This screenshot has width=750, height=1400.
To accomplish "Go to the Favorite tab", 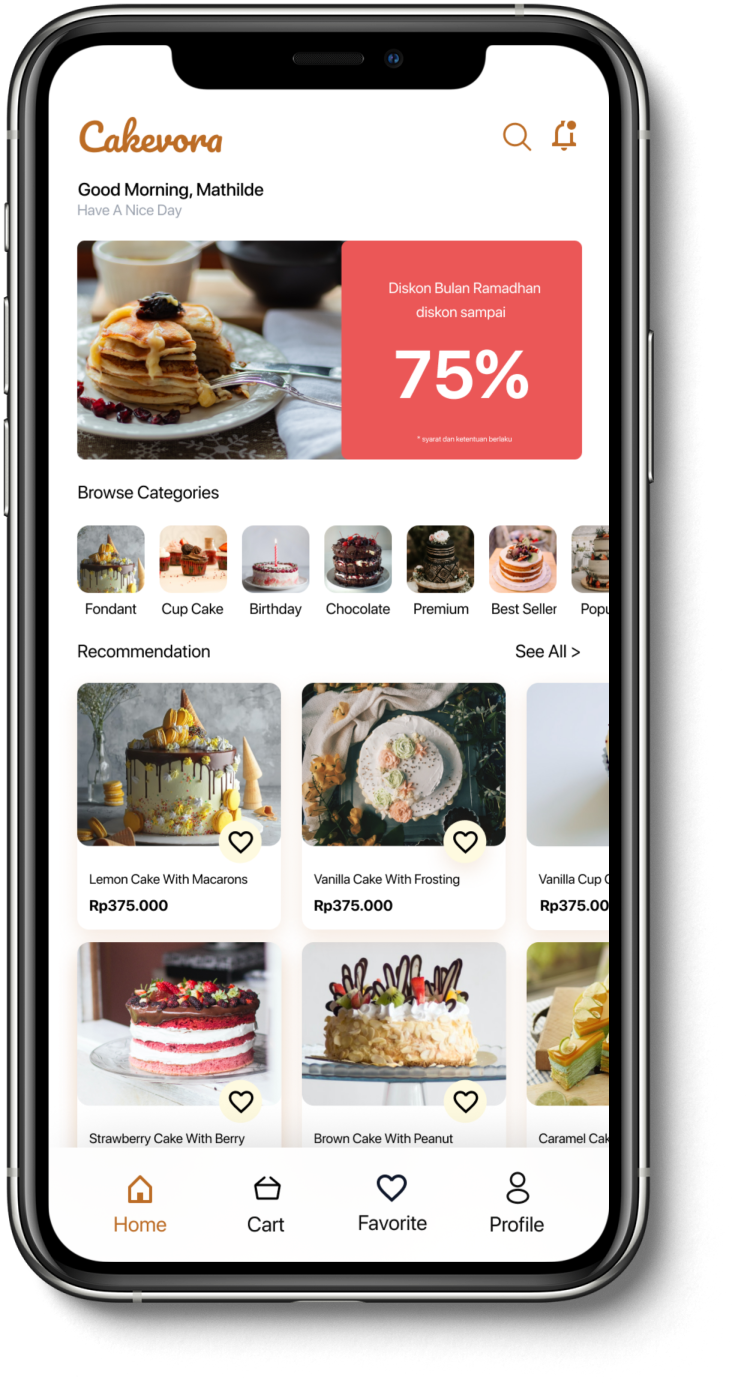I will (x=392, y=1203).
